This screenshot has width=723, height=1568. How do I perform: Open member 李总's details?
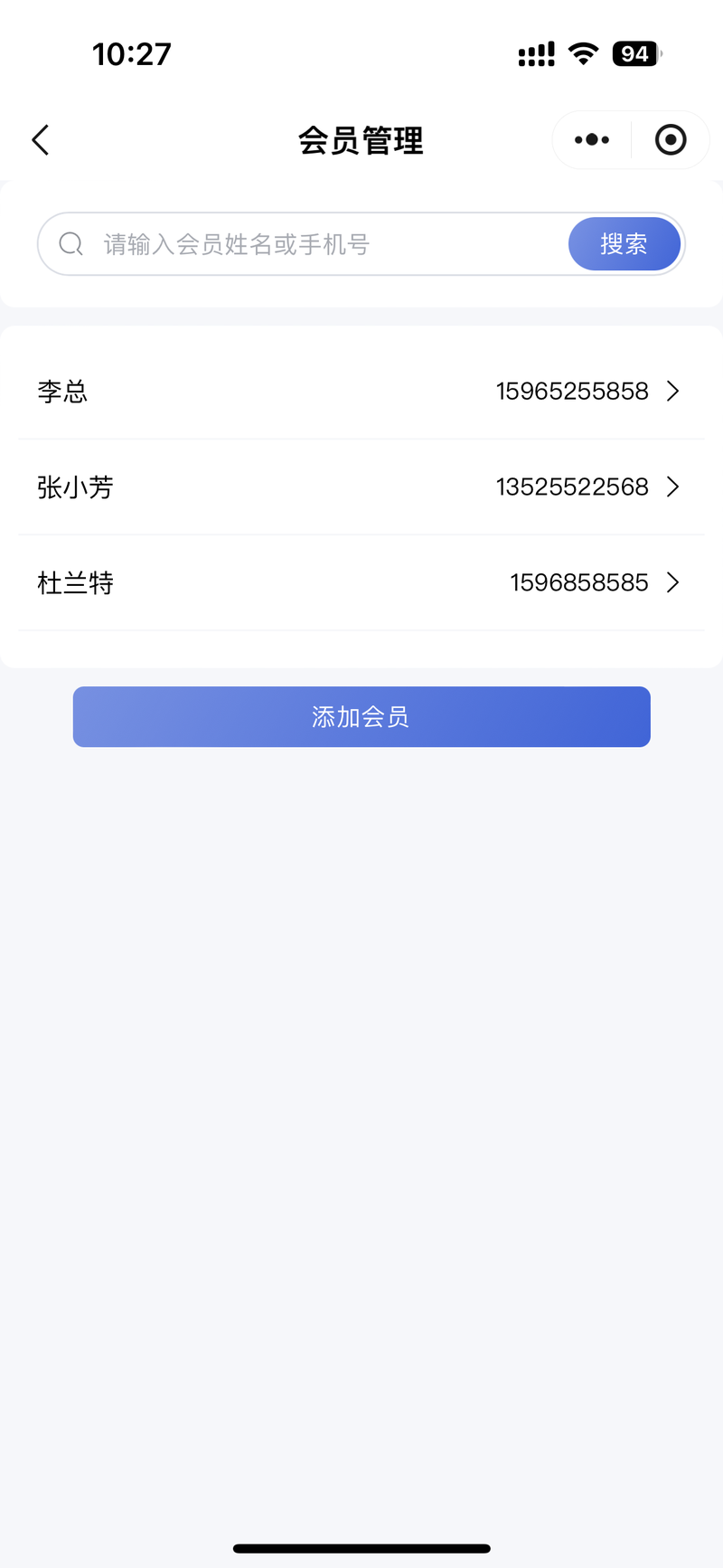[361, 392]
